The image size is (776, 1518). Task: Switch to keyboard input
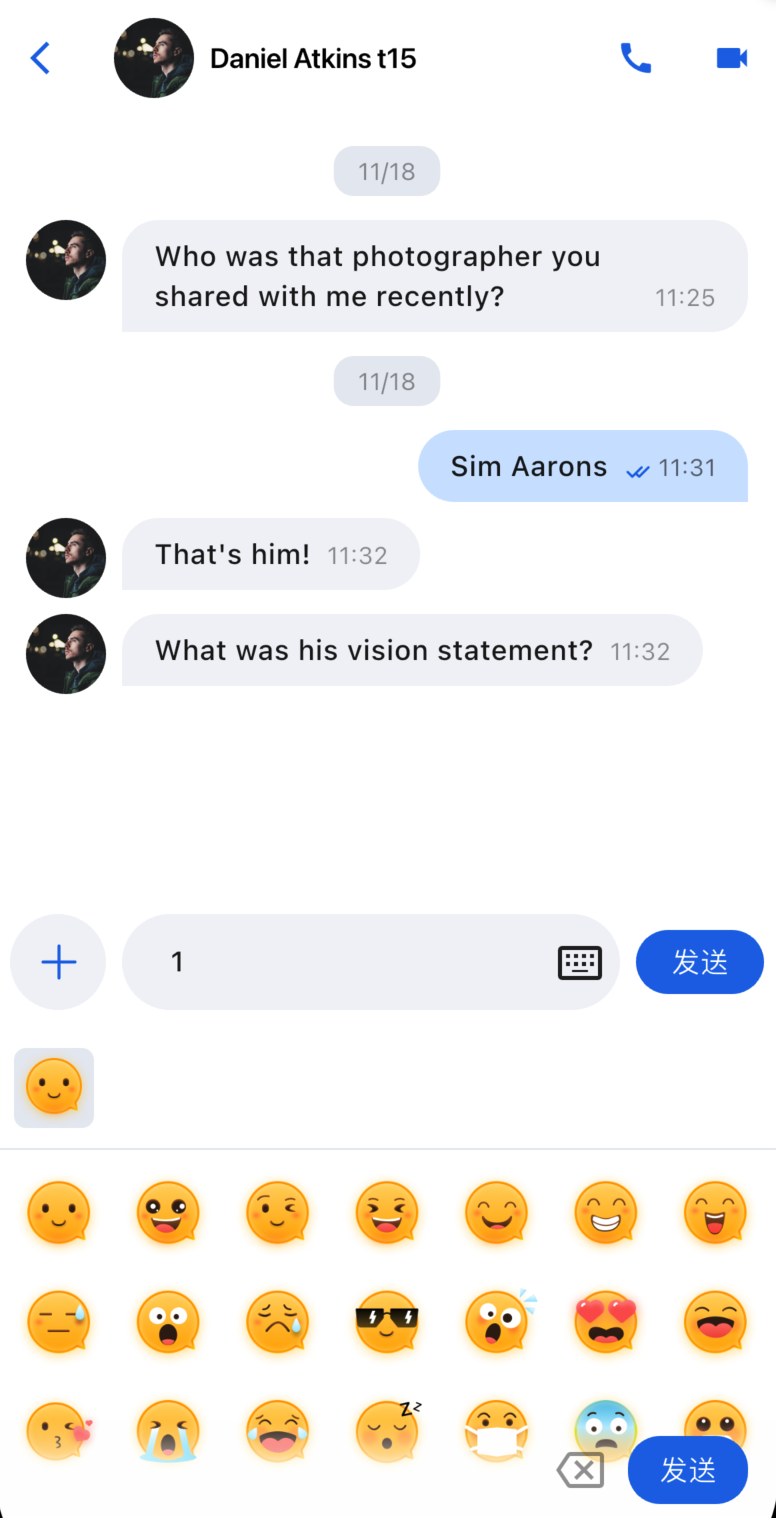pyautogui.click(x=579, y=962)
